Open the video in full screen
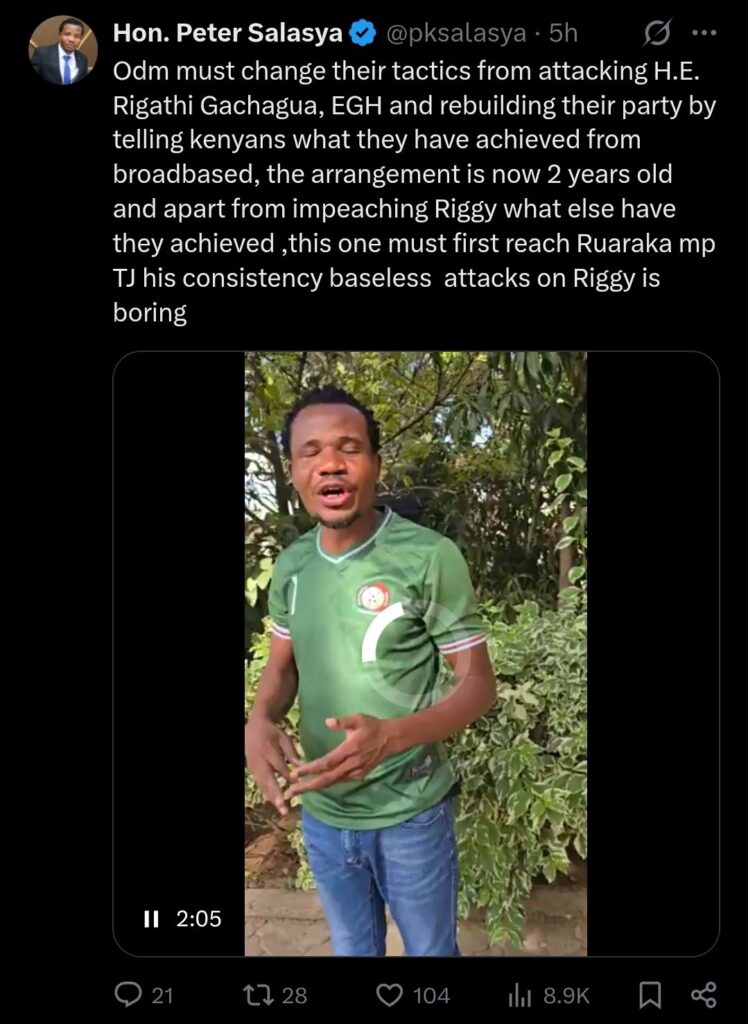 tap(415, 650)
